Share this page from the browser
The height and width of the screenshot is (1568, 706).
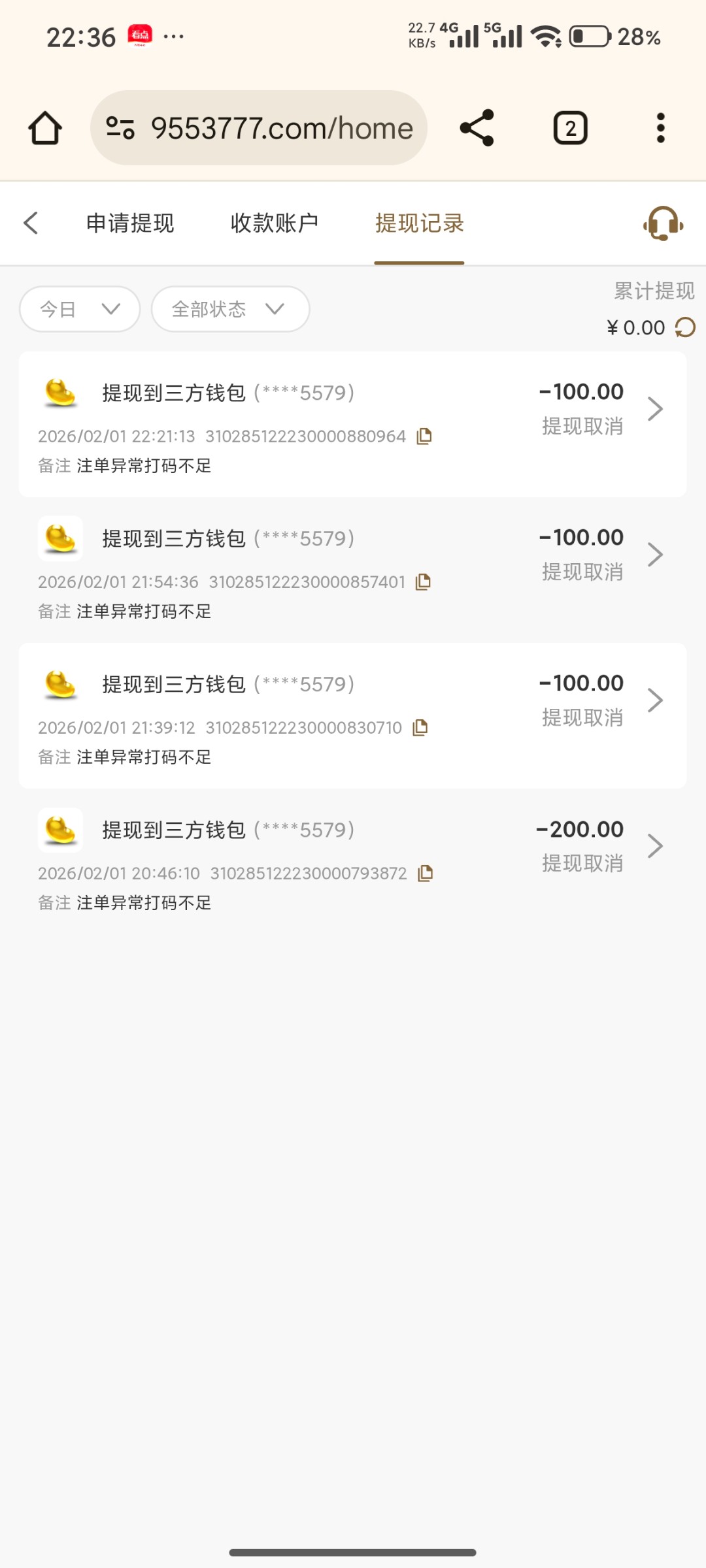coord(477,128)
